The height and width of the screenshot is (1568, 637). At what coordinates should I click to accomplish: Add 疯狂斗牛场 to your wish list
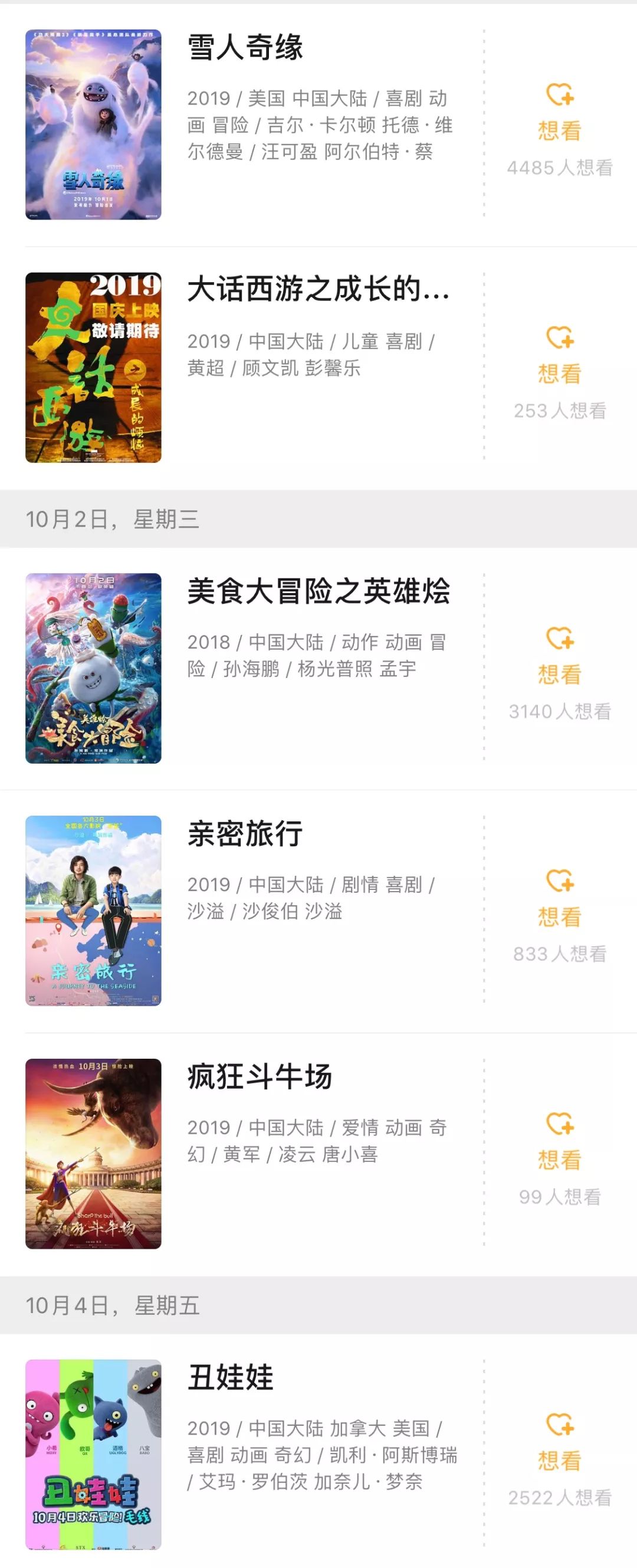(560, 1141)
